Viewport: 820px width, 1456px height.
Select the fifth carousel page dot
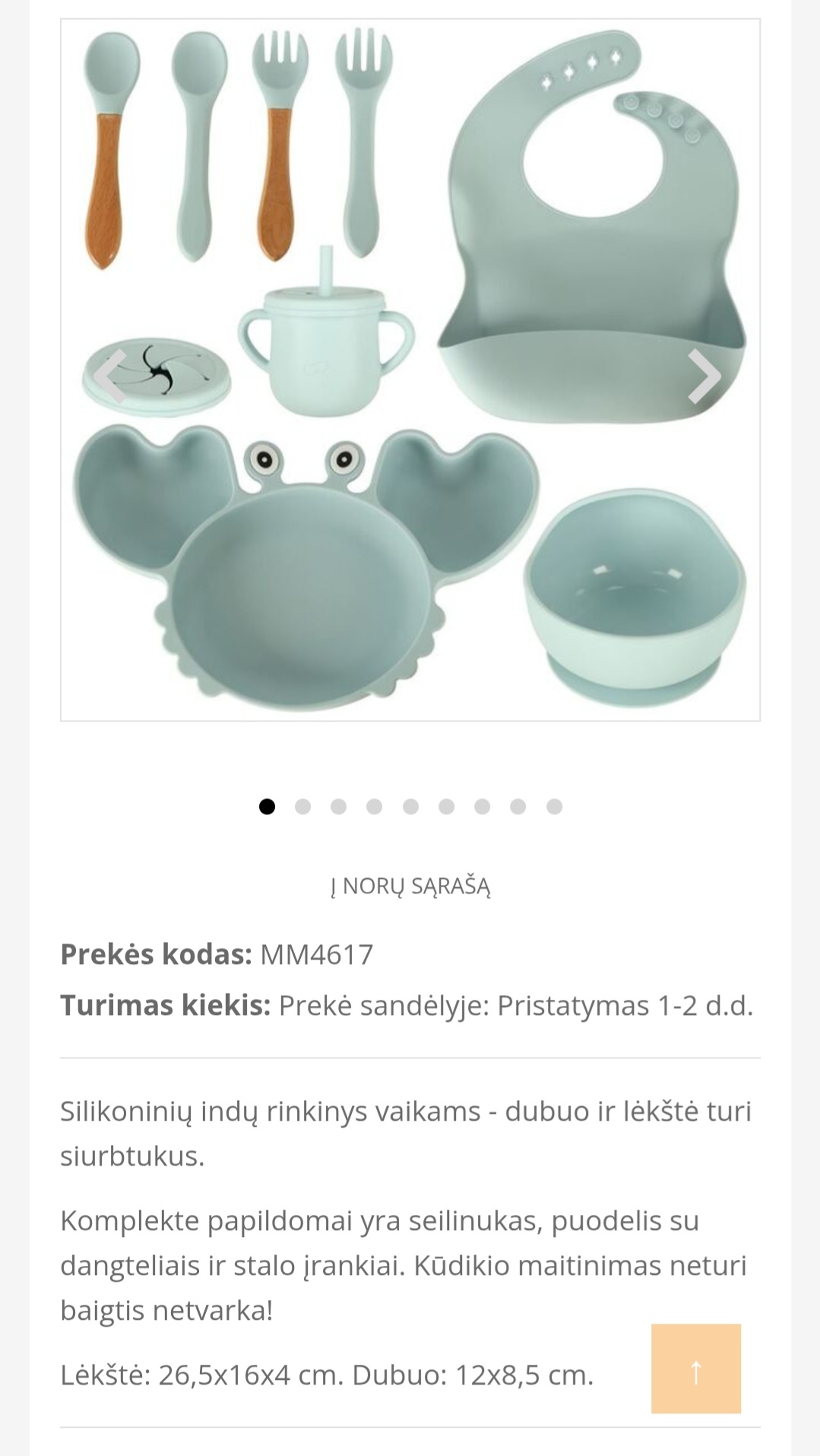click(410, 807)
